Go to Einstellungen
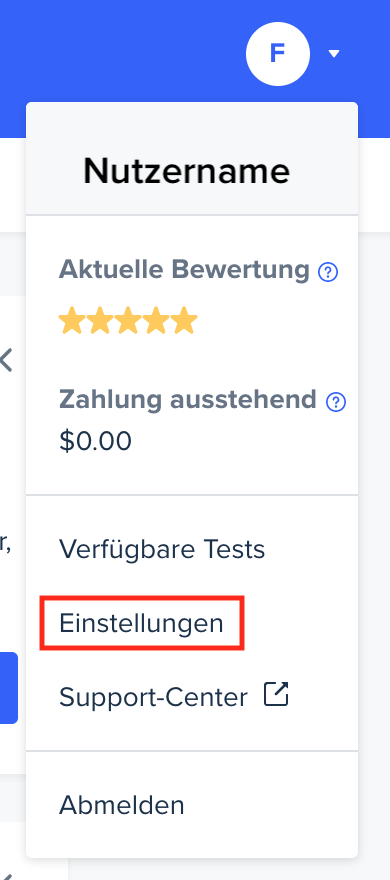 coord(141,623)
